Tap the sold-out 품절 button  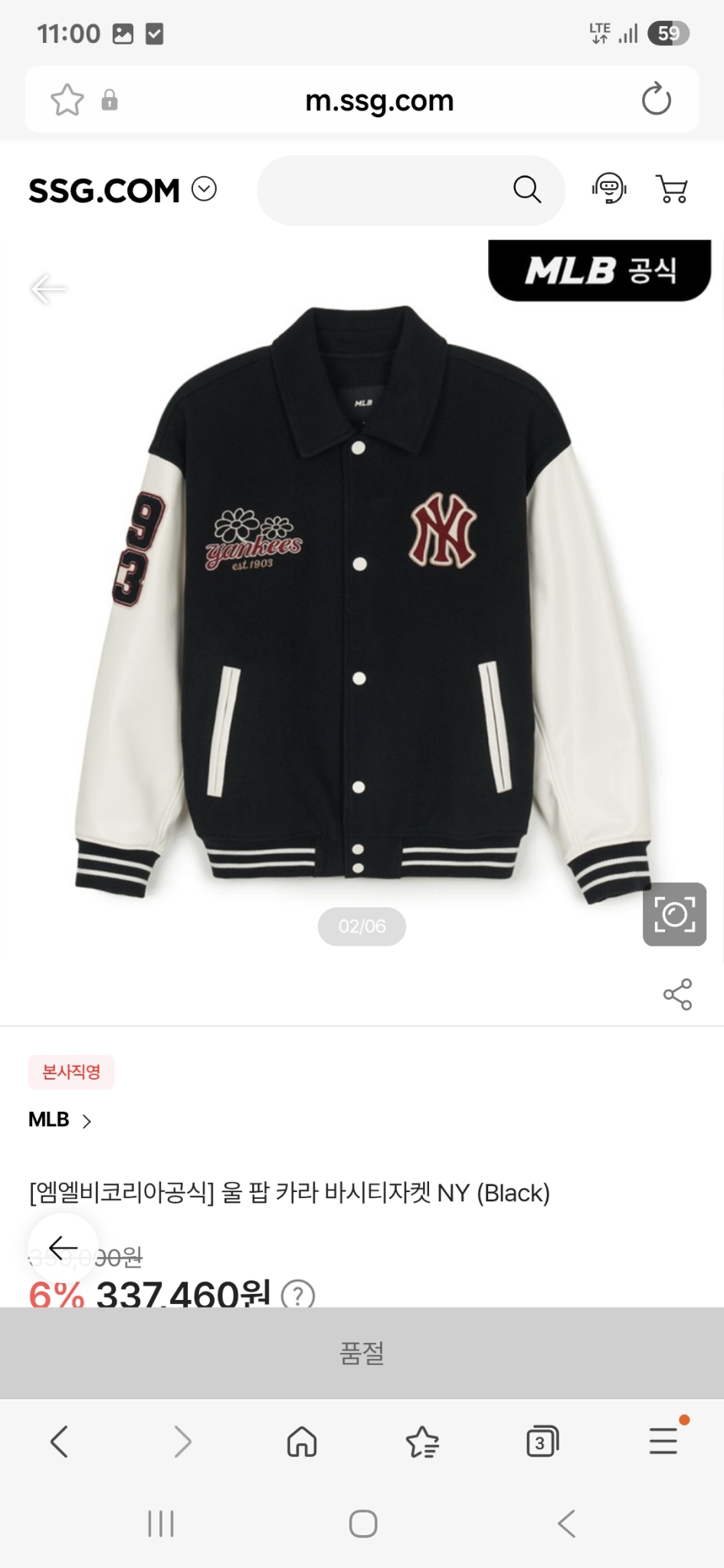click(362, 1355)
